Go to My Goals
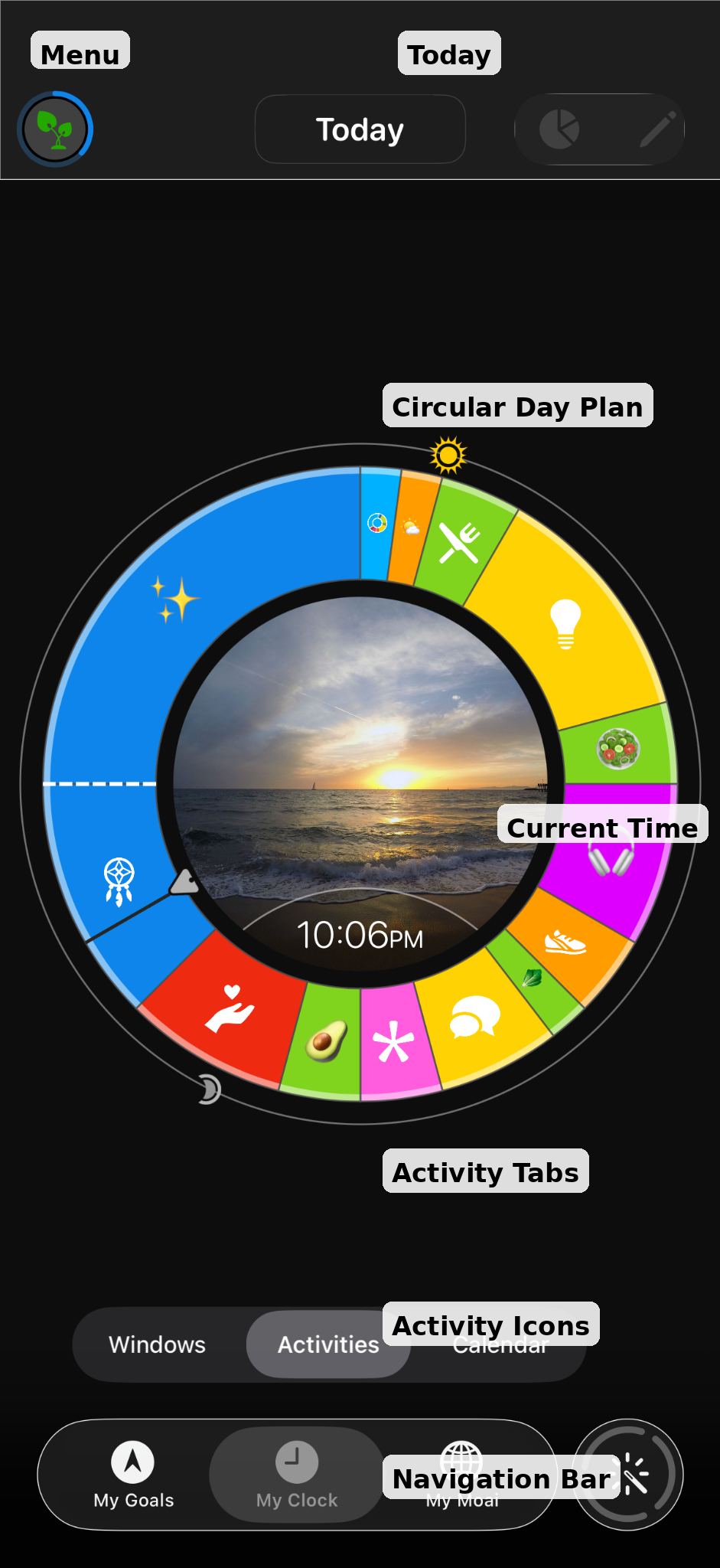This screenshot has width=720, height=1568. coord(133,1475)
